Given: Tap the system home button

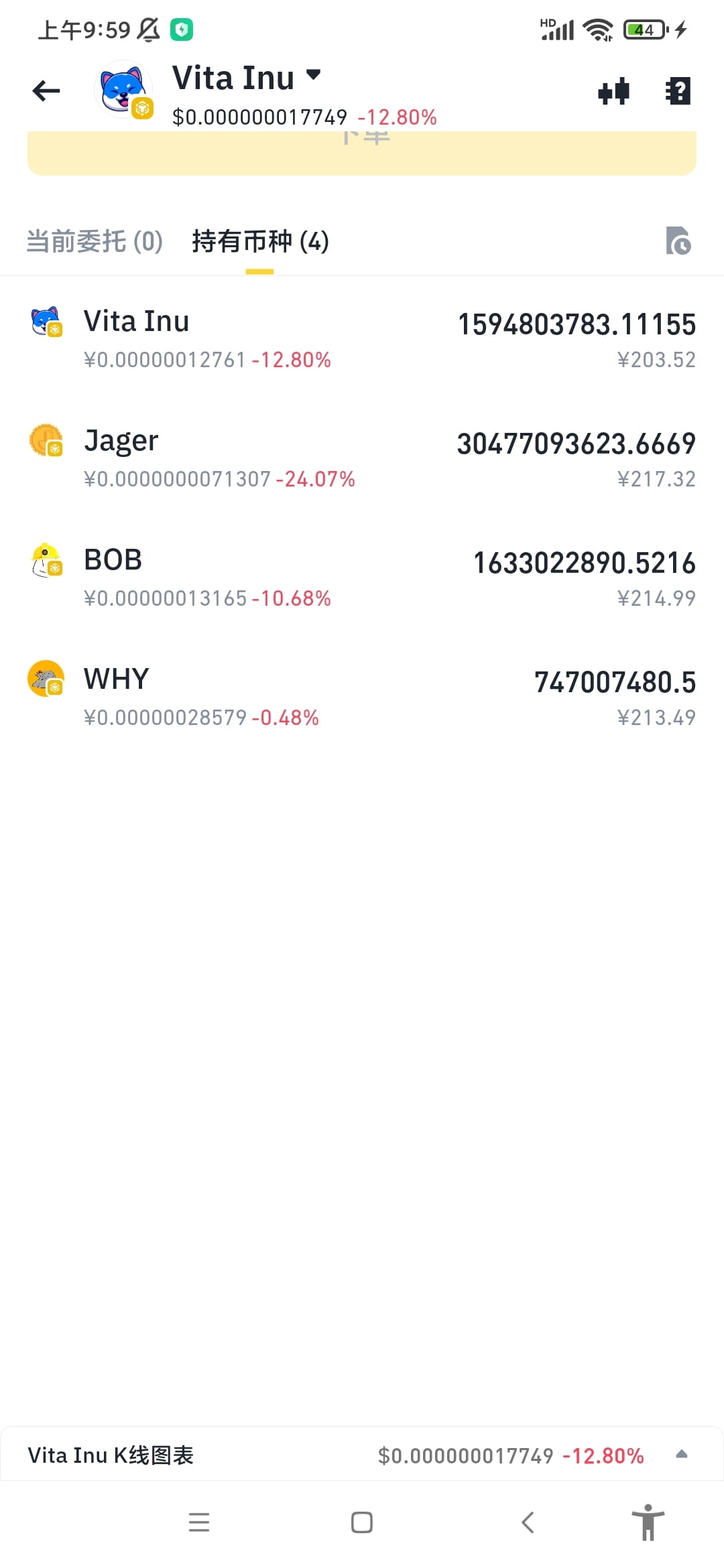Looking at the screenshot, I should pos(362,1522).
